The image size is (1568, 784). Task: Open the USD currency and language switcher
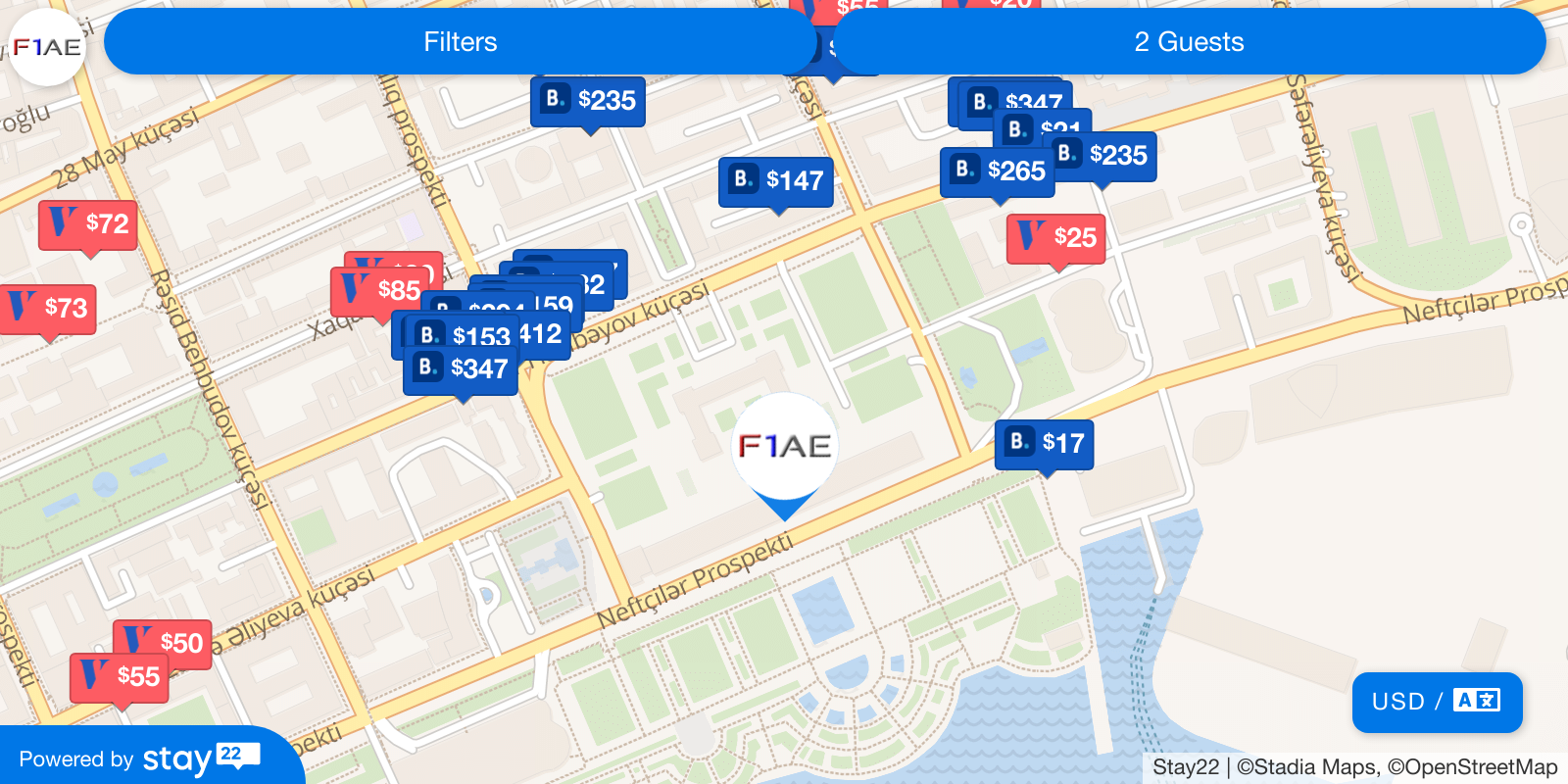pyautogui.click(x=1437, y=702)
